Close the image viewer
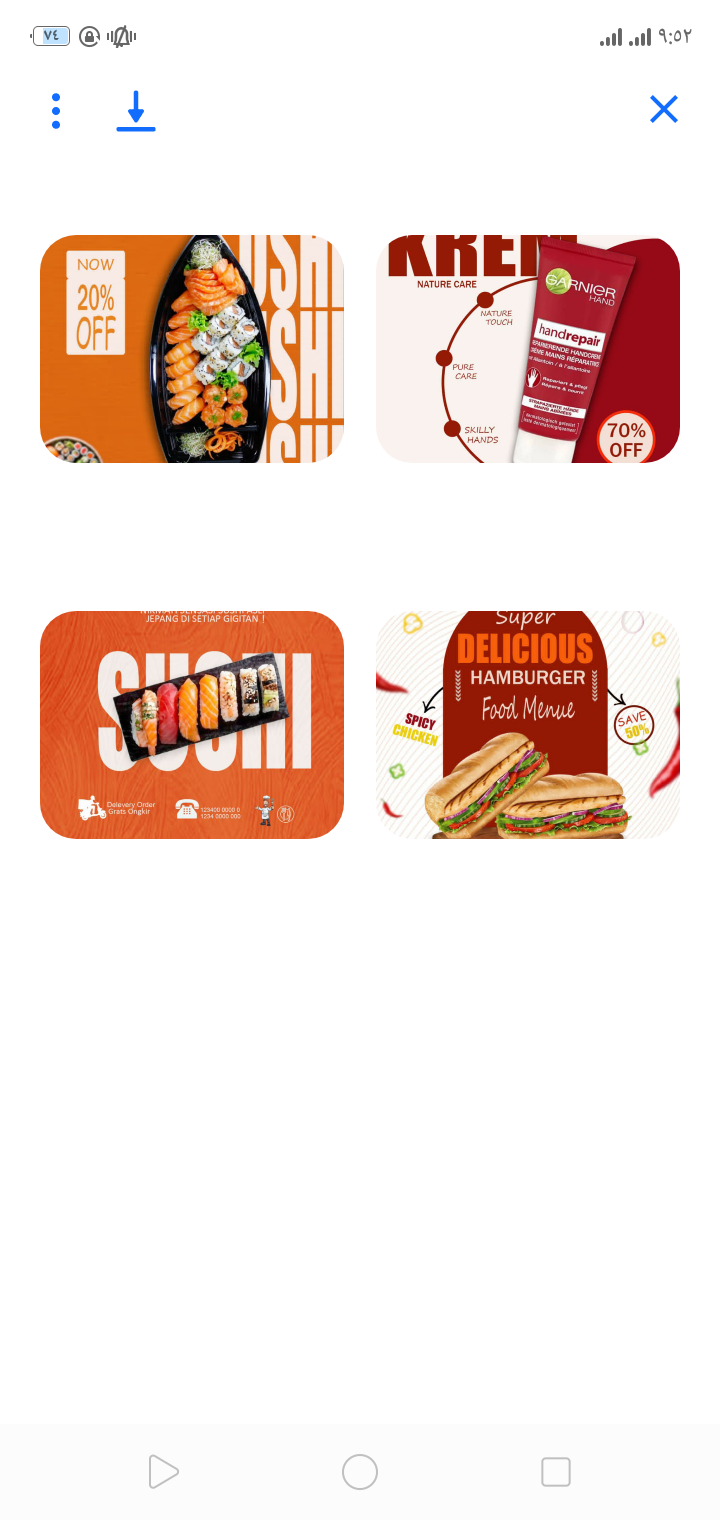720x1520 pixels. point(664,110)
